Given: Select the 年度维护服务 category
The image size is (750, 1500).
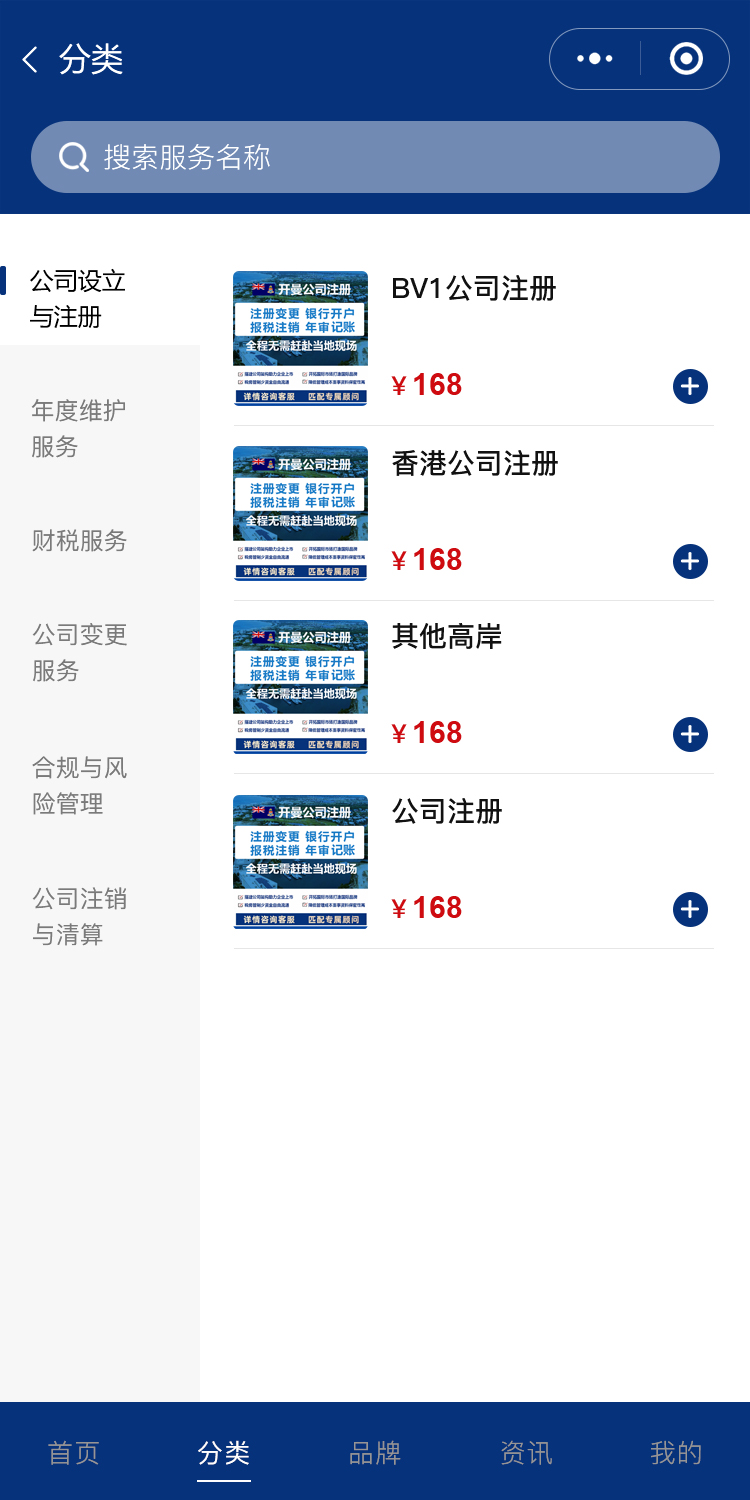Looking at the screenshot, I should [x=79, y=428].
